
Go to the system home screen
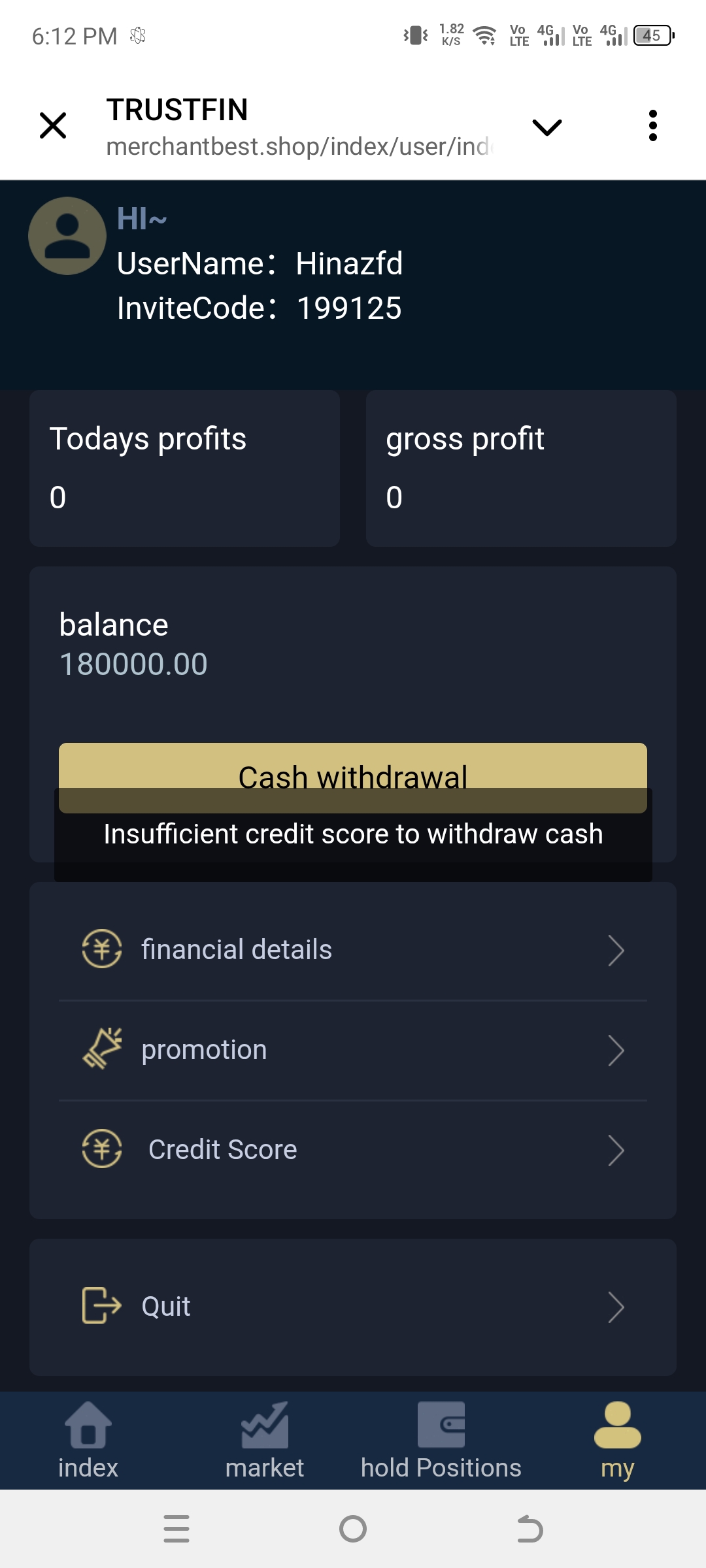point(353,1529)
